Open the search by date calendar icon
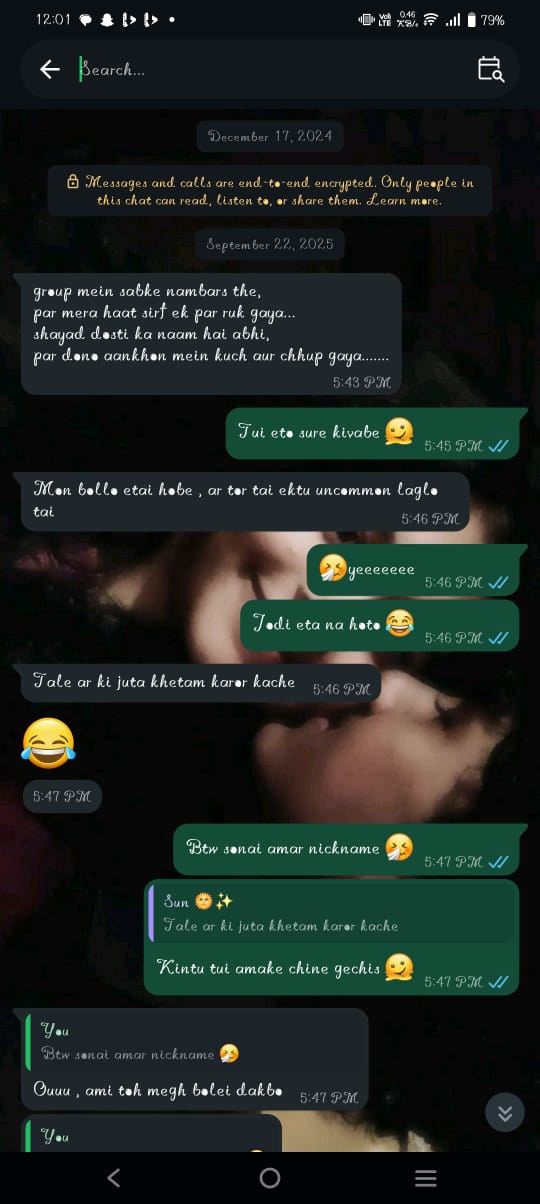 tap(490, 69)
